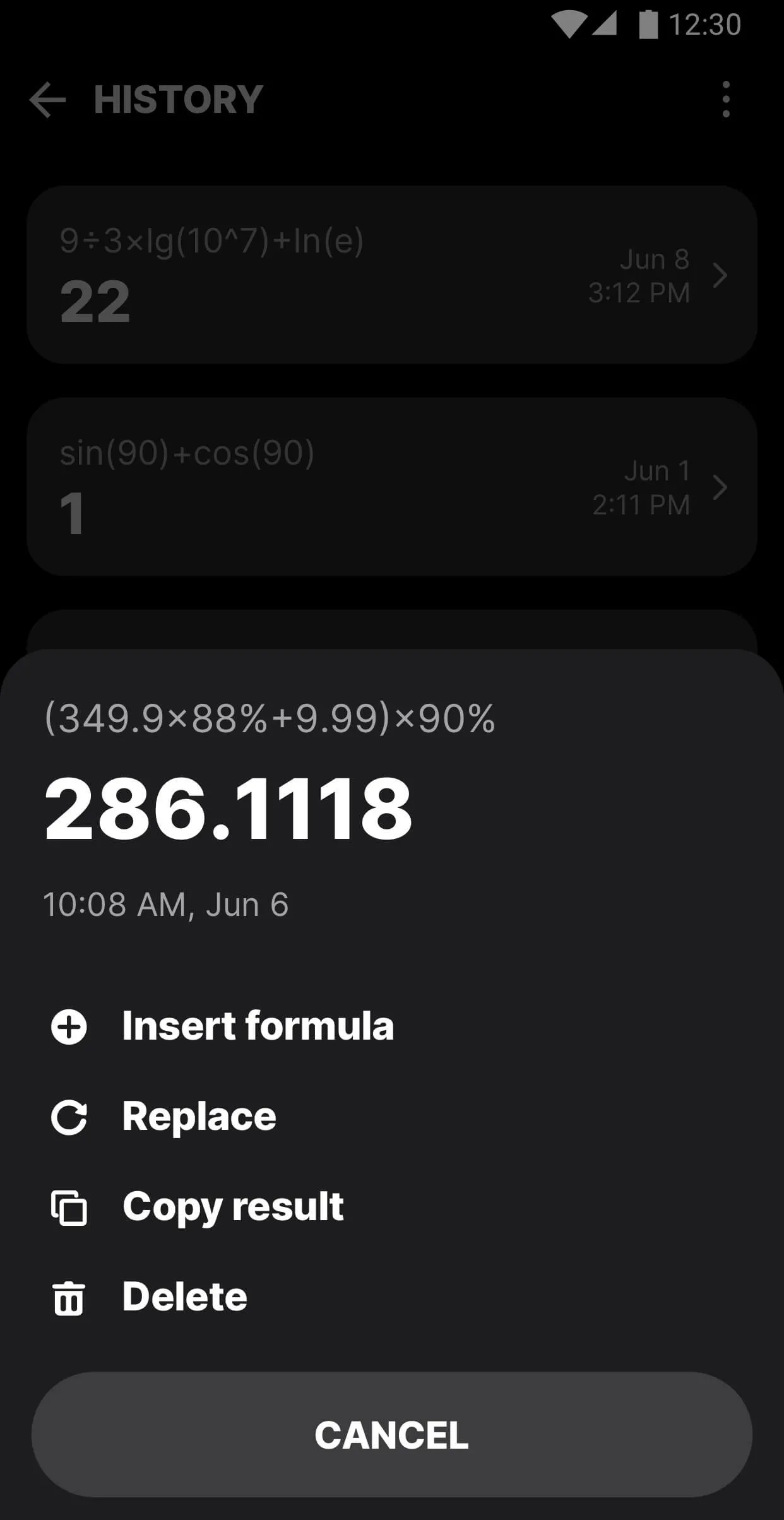Click the Copy result copy icon

69,1206
